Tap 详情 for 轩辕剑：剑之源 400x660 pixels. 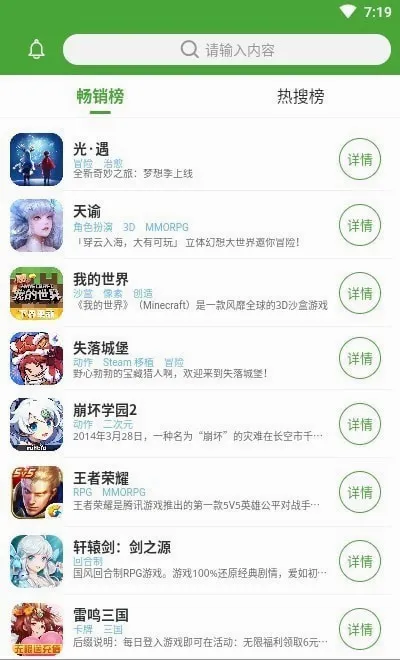(x=360, y=561)
